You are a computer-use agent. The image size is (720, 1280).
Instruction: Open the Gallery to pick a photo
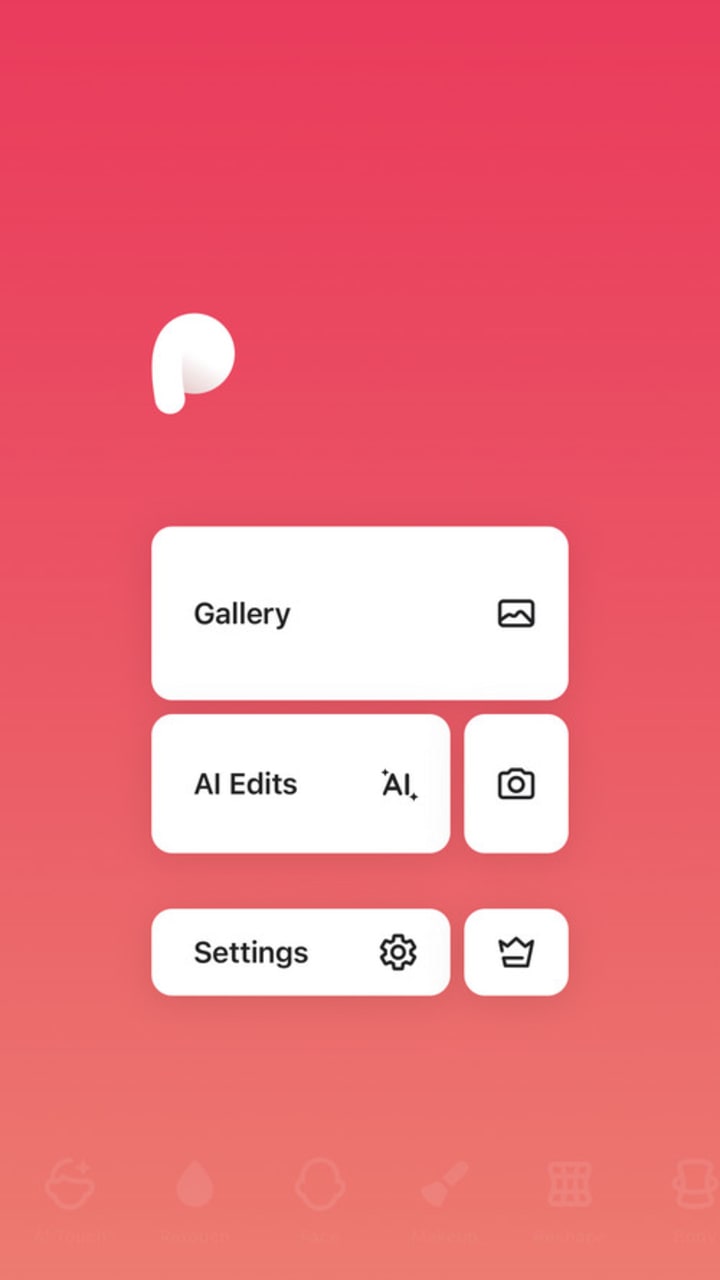[x=360, y=613]
